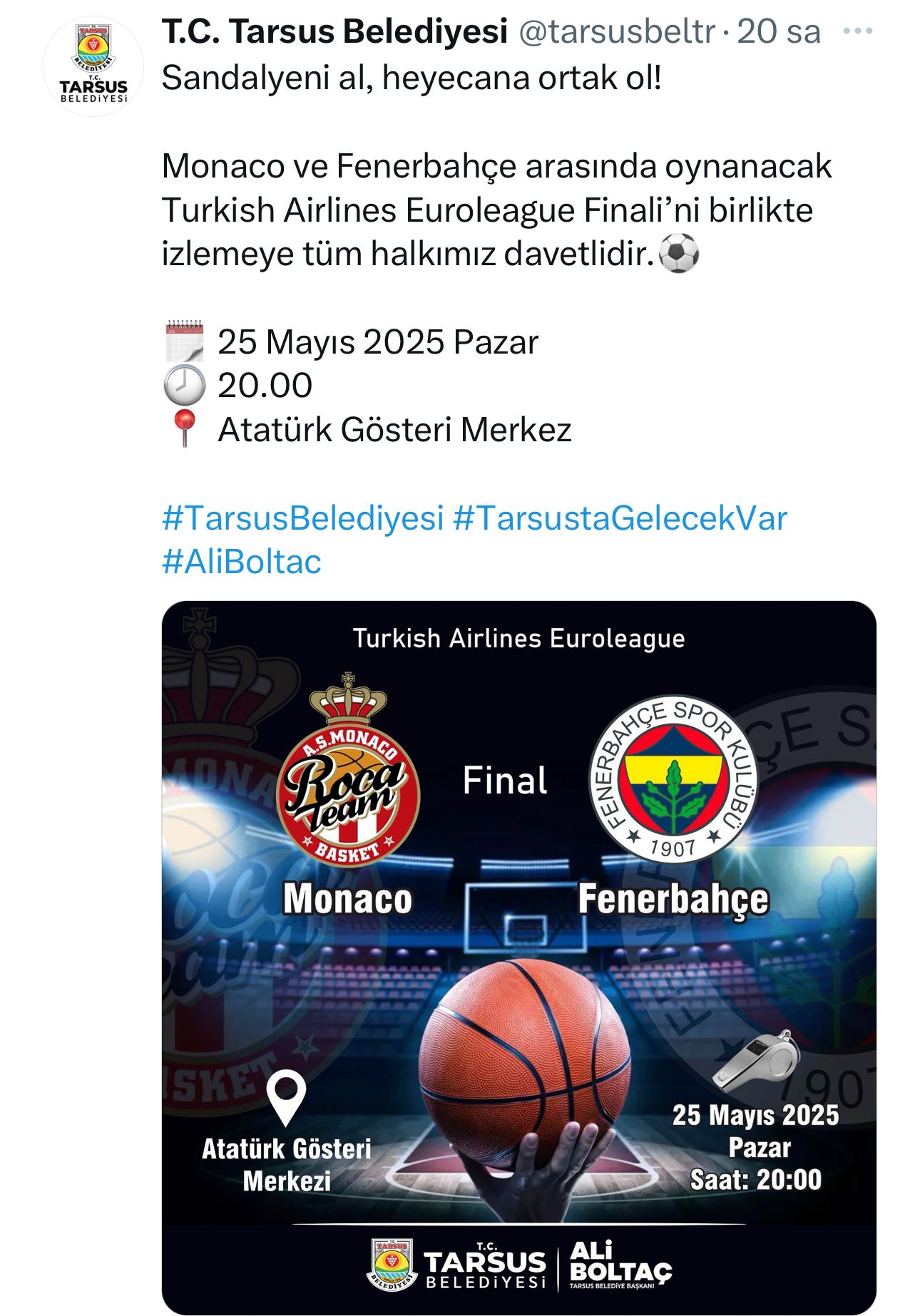View the Euroleague Final poster image

[x=518, y=957]
